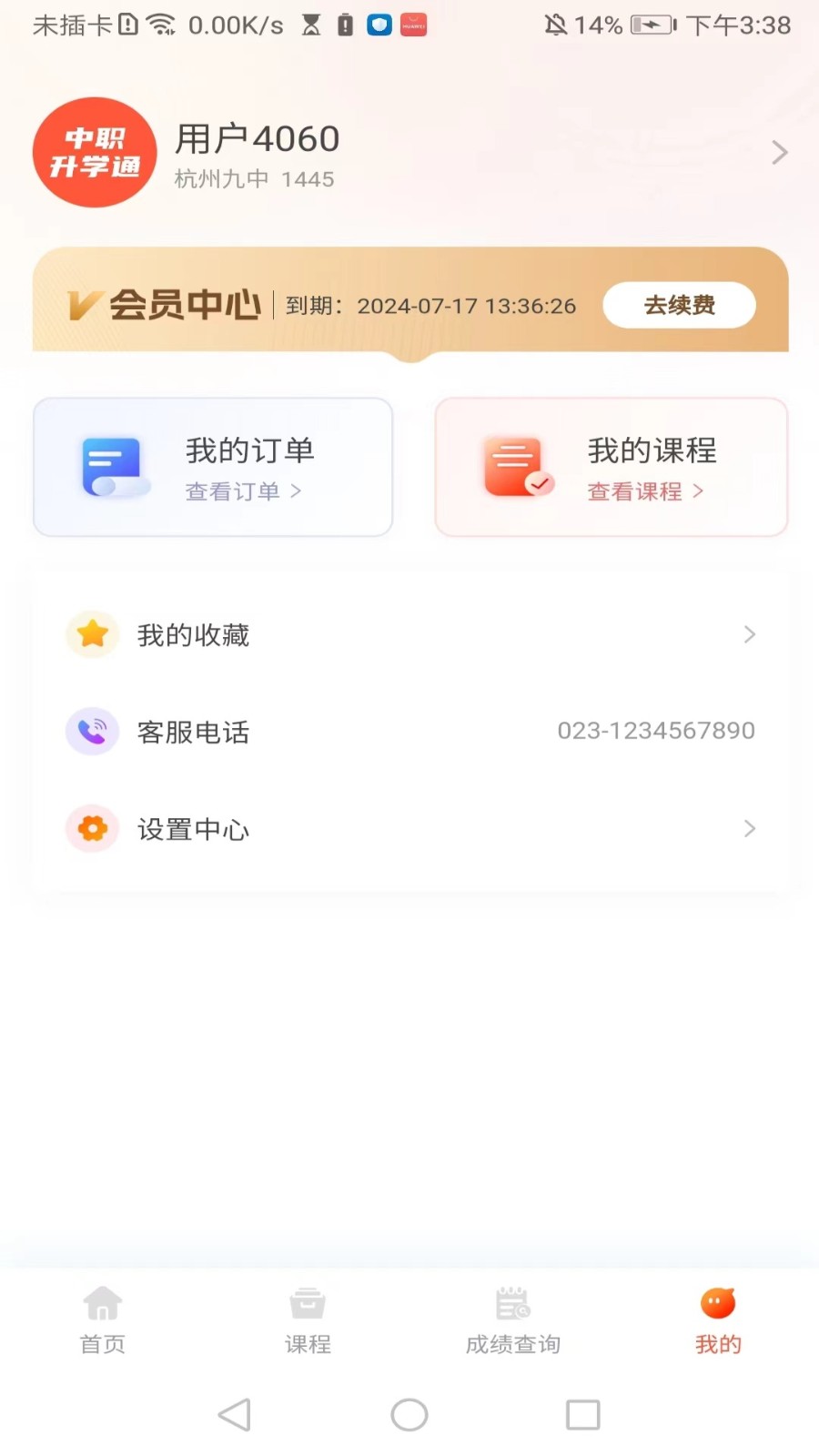Switch to the 课程 tab
Image resolution: width=819 pixels, height=1456 pixels.
pos(308,1320)
